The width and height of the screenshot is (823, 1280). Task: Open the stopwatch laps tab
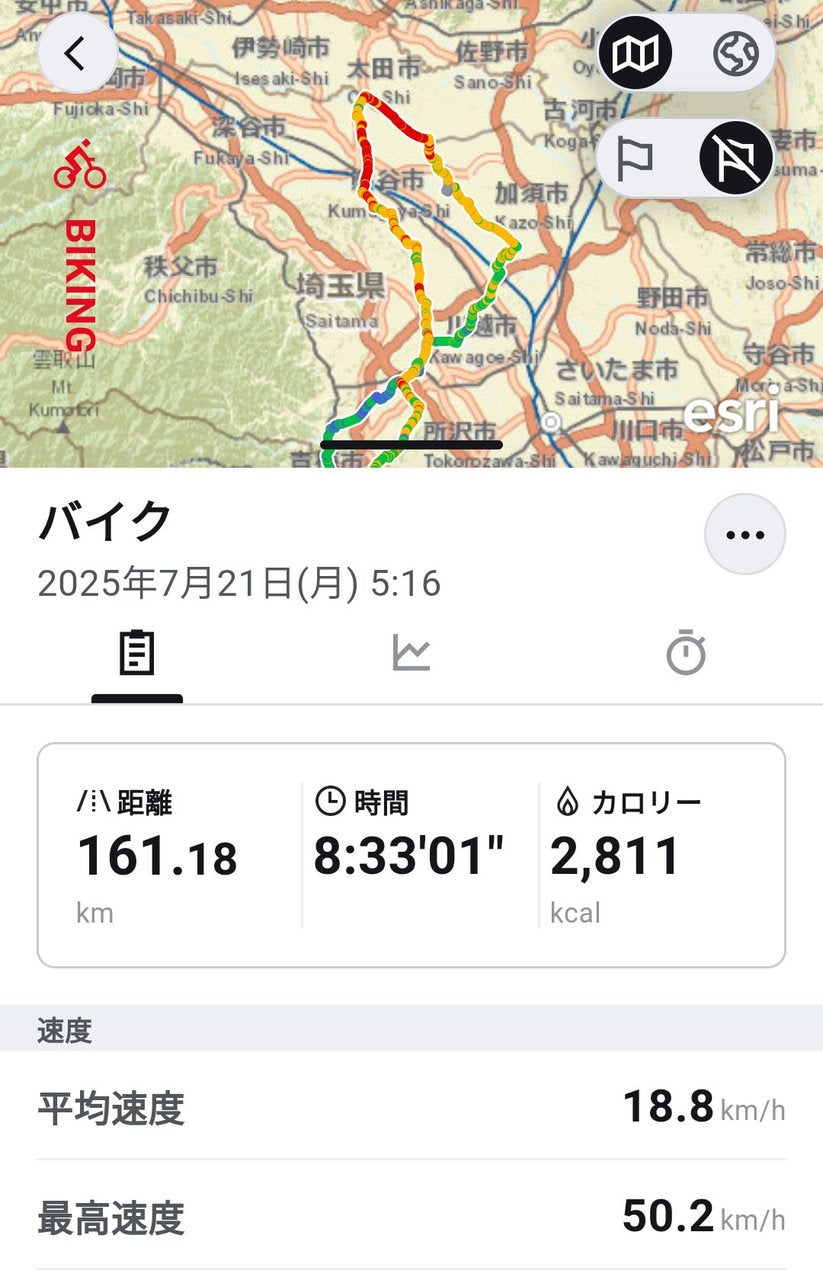pyautogui.click(x=686, y=654)
